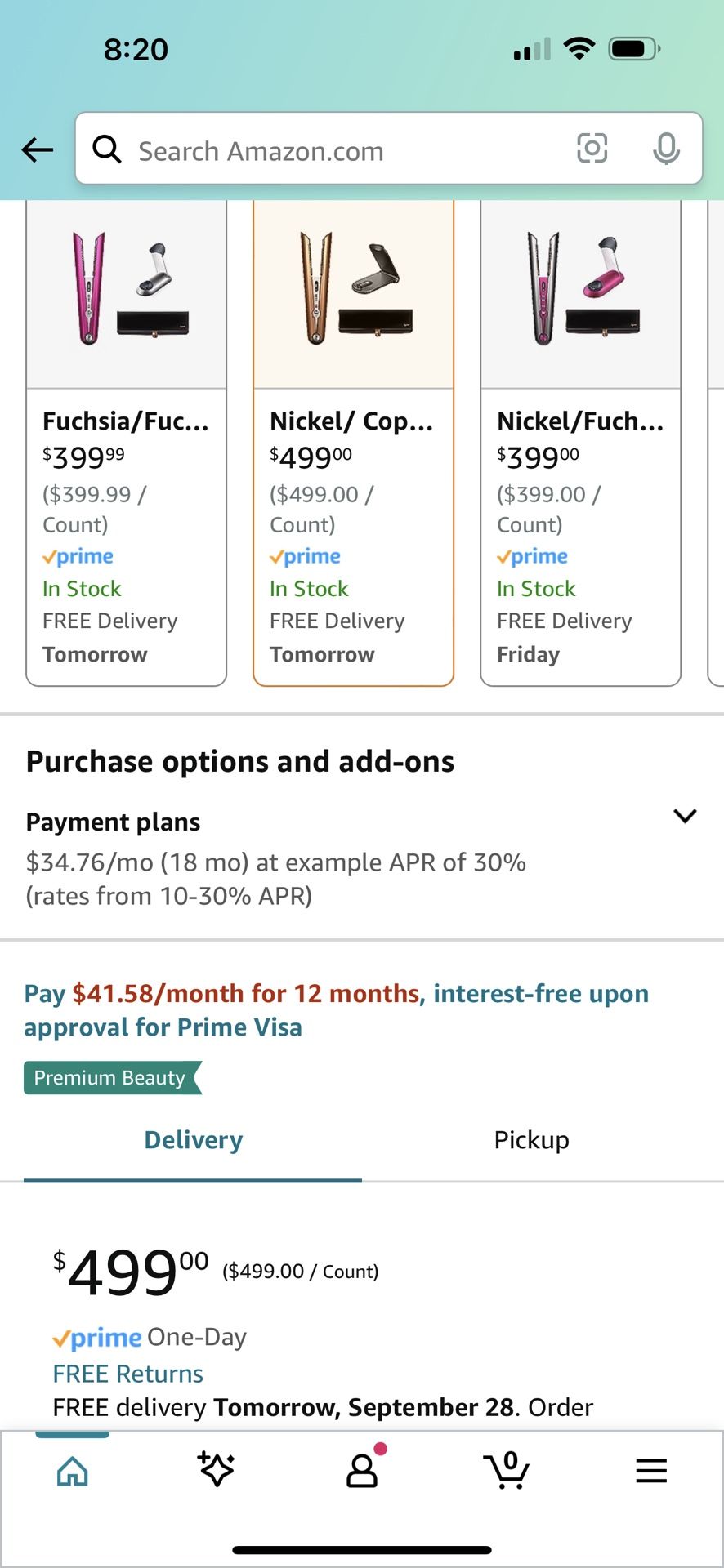This screenshot has height=1568, width=724.
Task: Select the Fuchsia/Fuchsia $399.99 color option
Action: coord(127,443)
